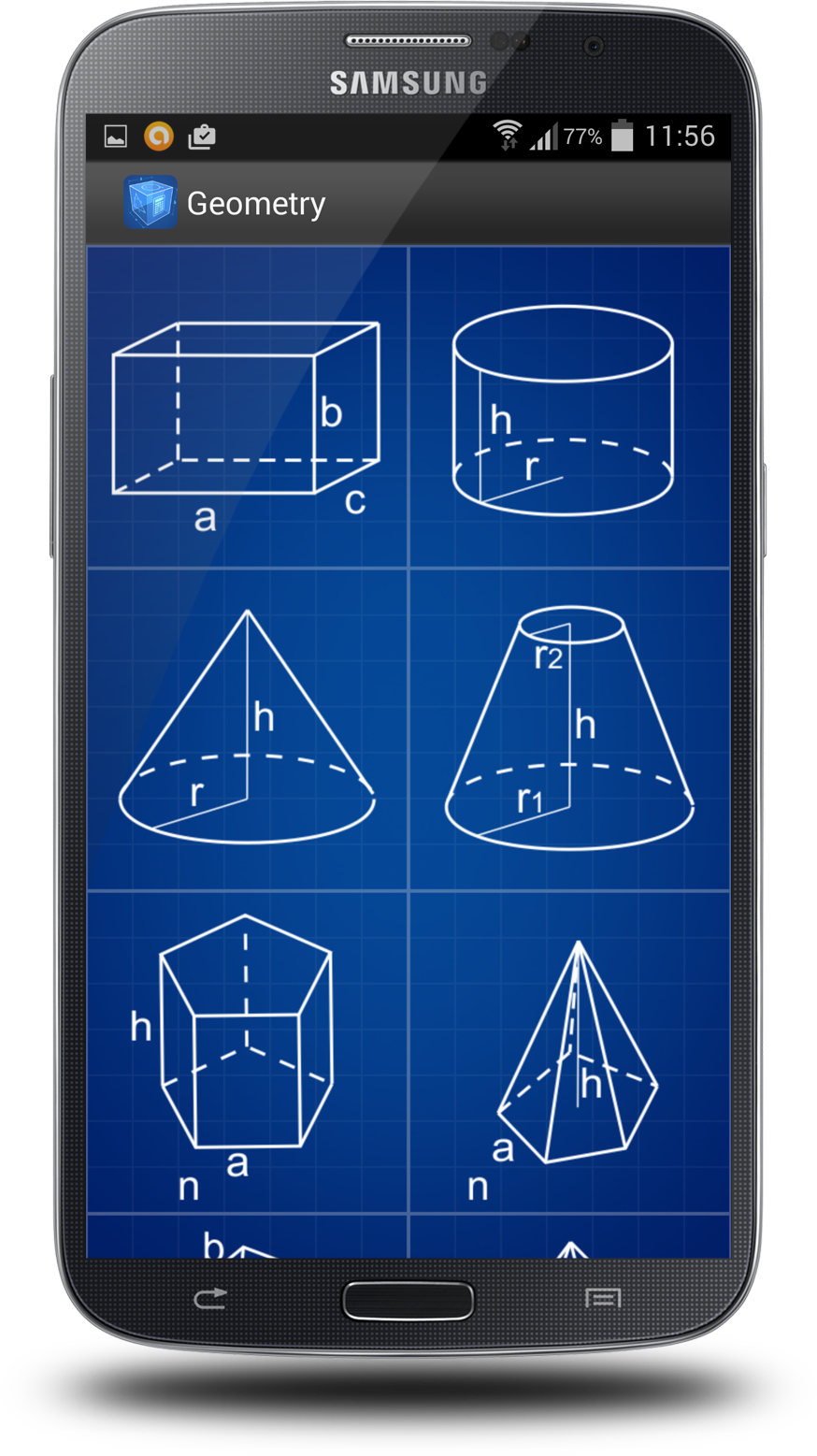The width and height of the screenshot is (817, 1456).
Task: Open the cone formulas tile
Action: point(247,729)
